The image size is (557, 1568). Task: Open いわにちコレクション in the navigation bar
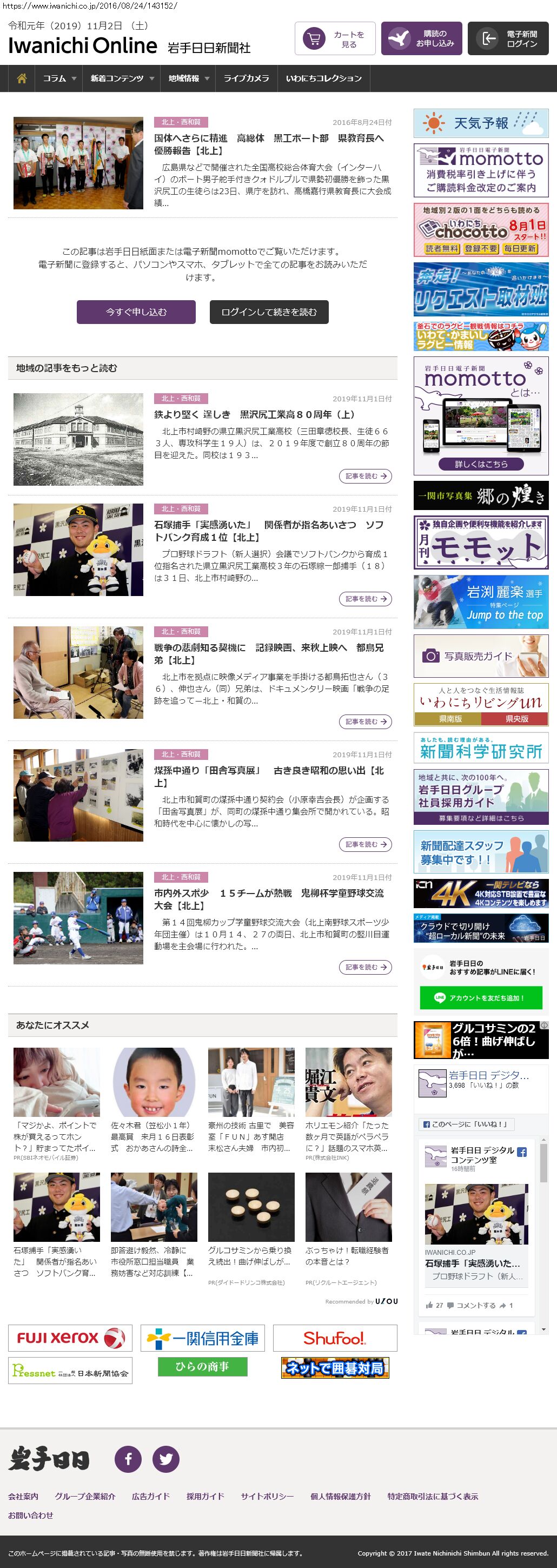[x=324, y=78]
